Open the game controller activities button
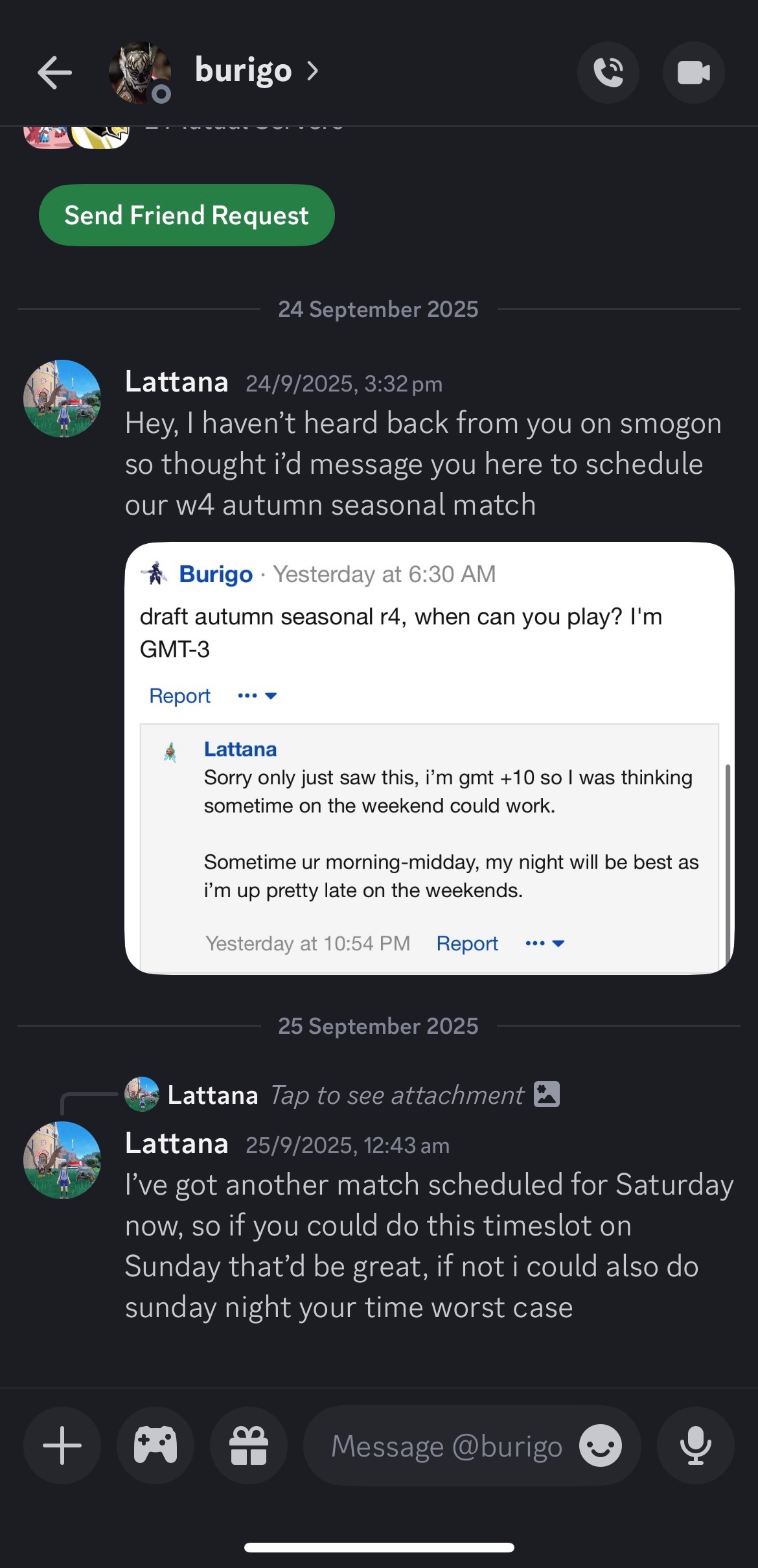The height and width of the screenshot is (1568, 758). pyautogui.click(x=155, y=1445)
